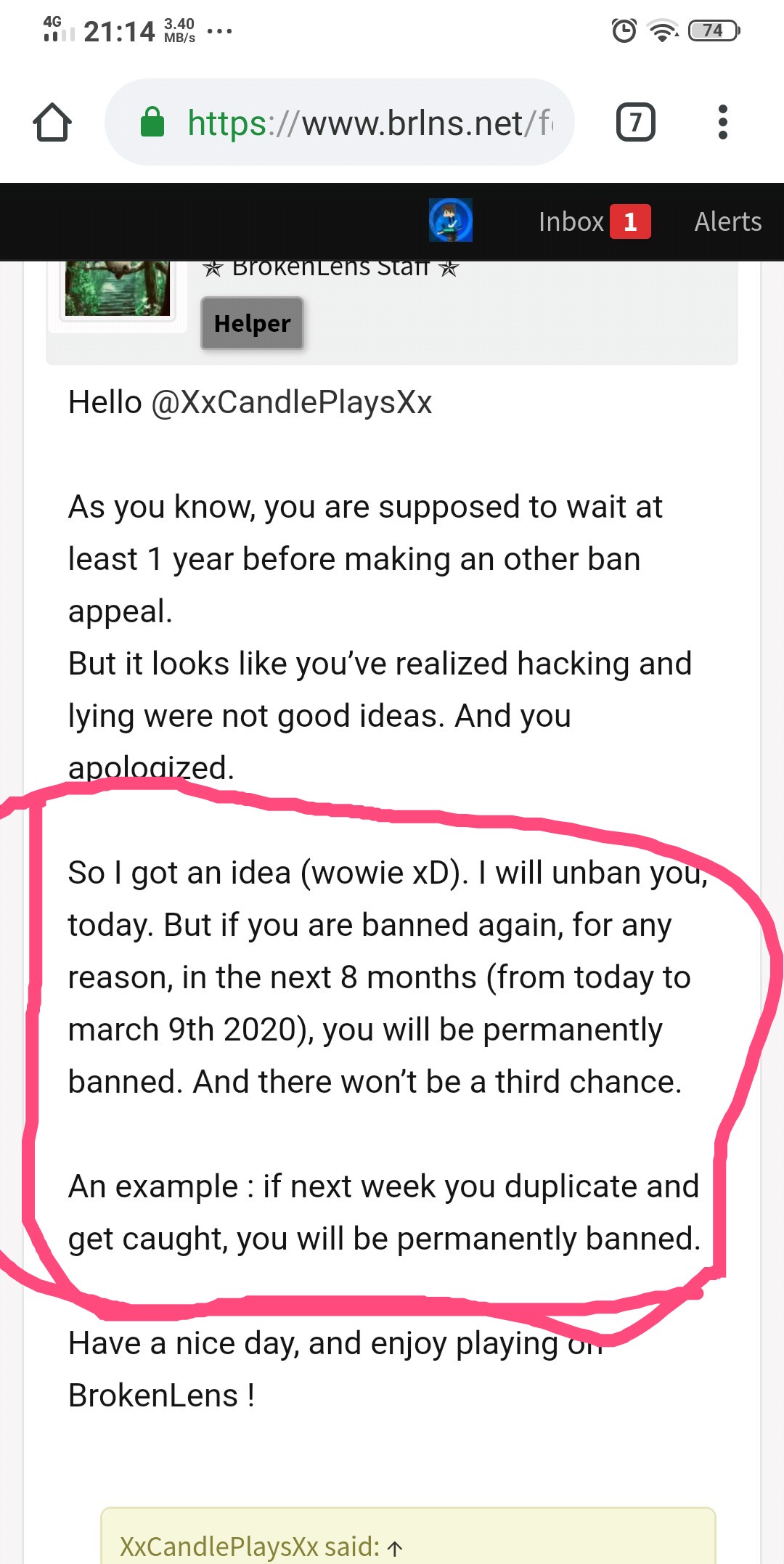Open the @XxCandlePlaysXx mention
This screenshot has height=1564, width=784.
pyautogui.click(x=292, y=402)
